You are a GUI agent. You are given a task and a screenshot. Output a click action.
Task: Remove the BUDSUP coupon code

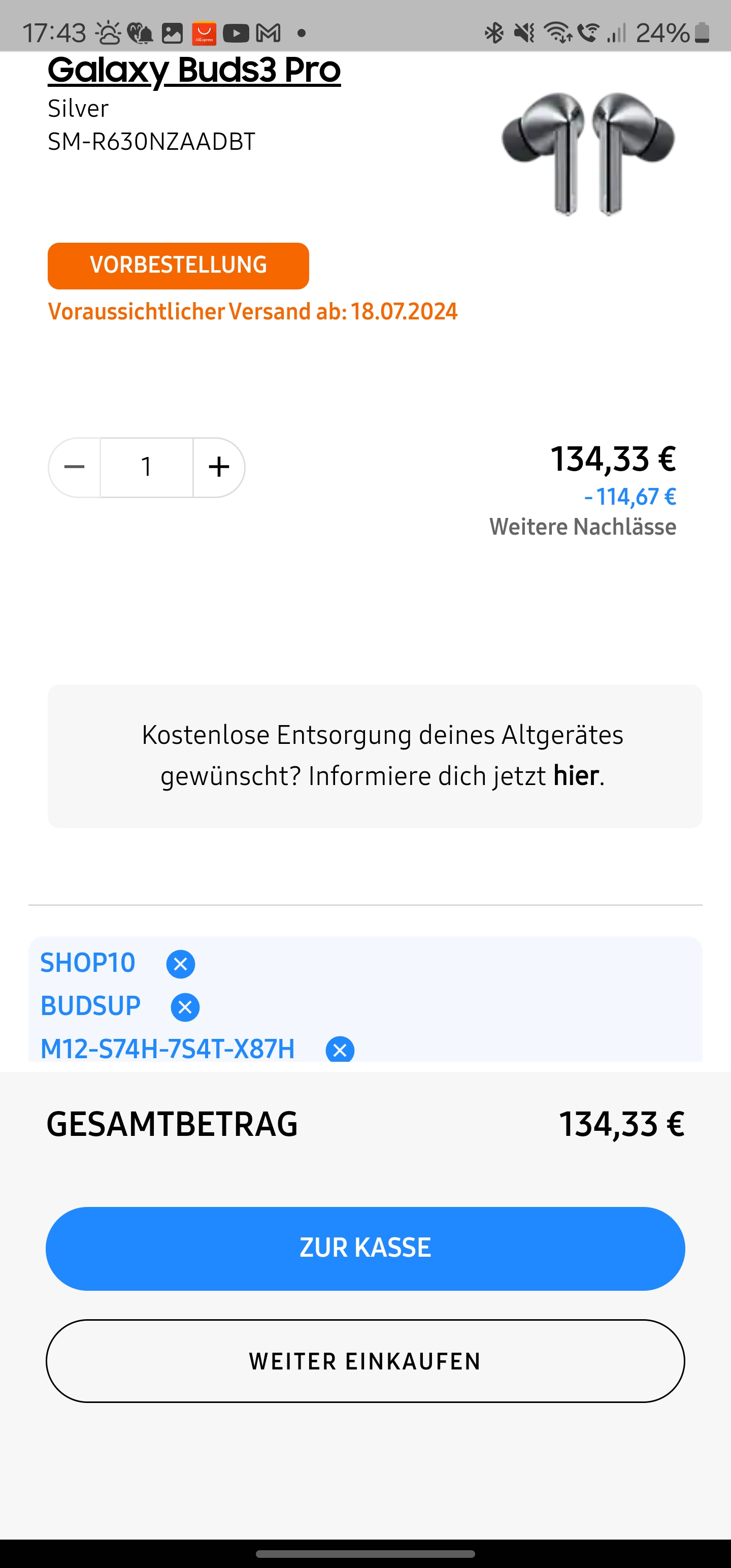click(185, 1007)
